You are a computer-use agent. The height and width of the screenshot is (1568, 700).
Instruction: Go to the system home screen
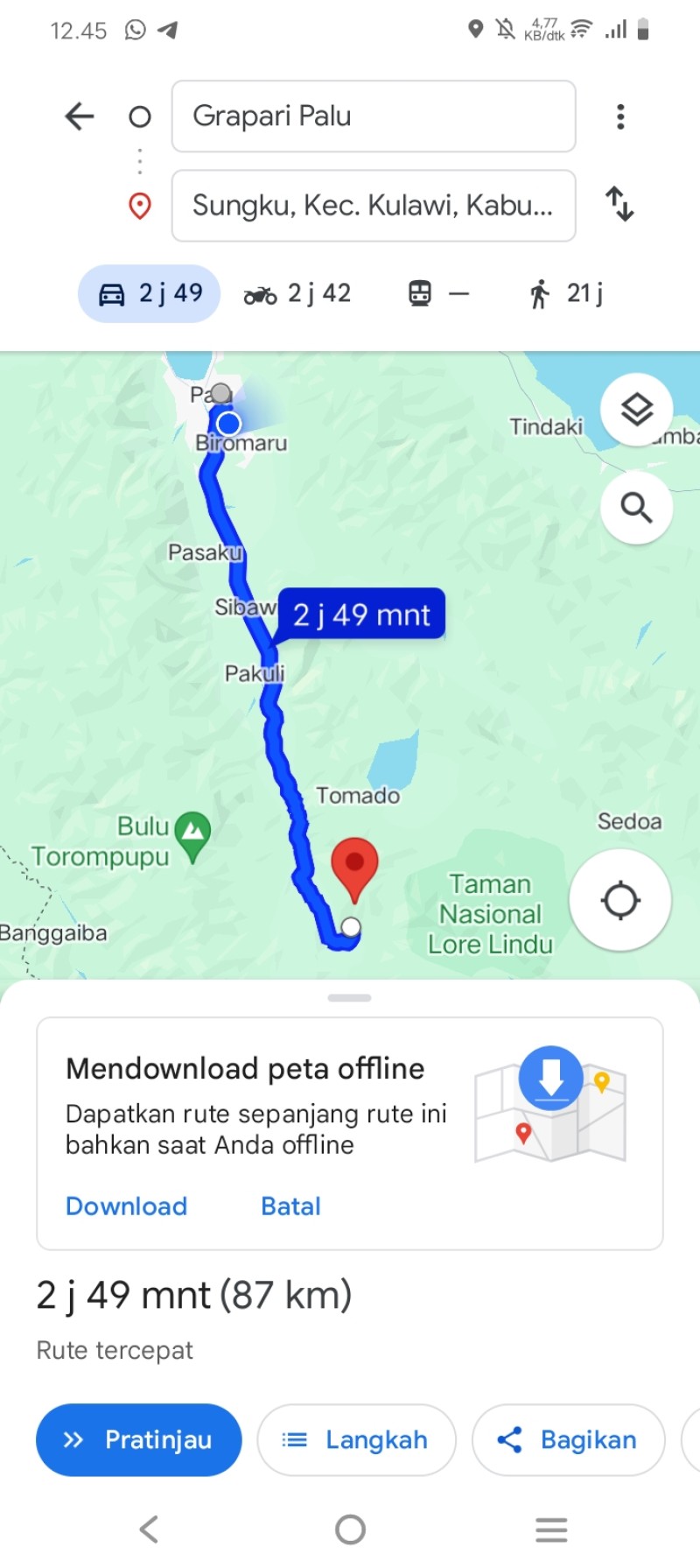point(350,1529)
